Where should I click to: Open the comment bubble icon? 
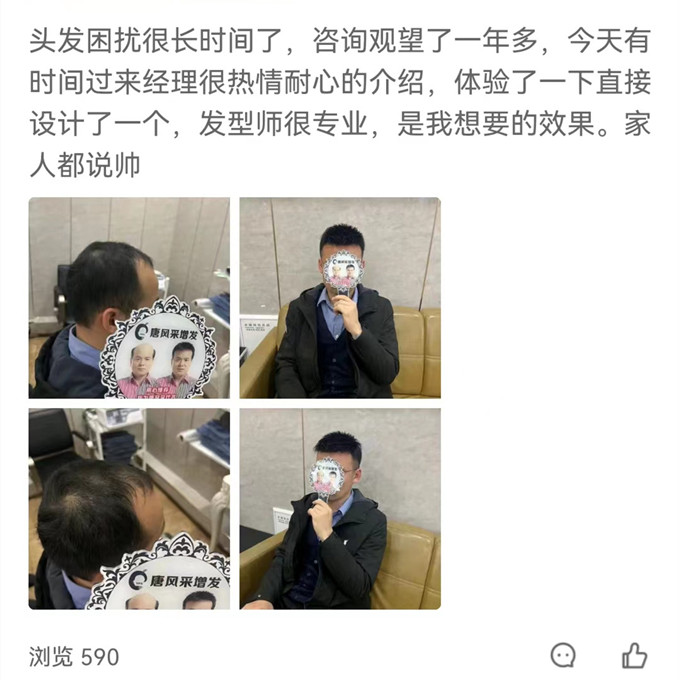[x=564, y=655]
